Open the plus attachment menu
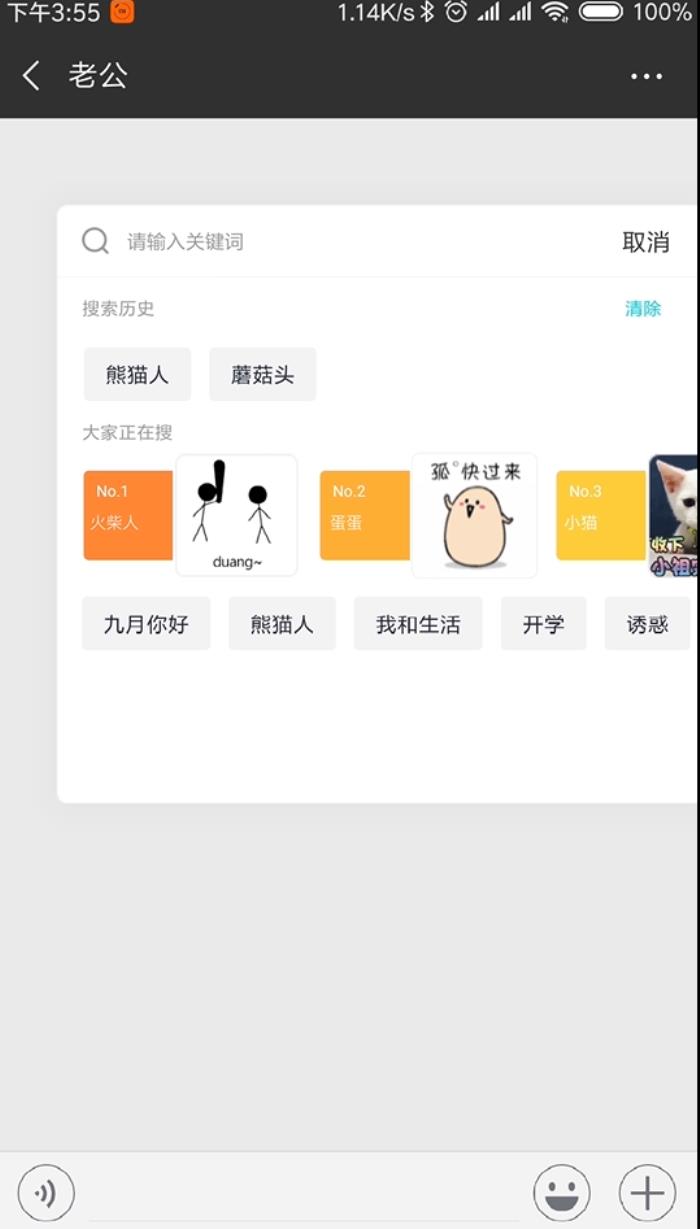Screen dimensions: 700x1229 (647, 1193)
